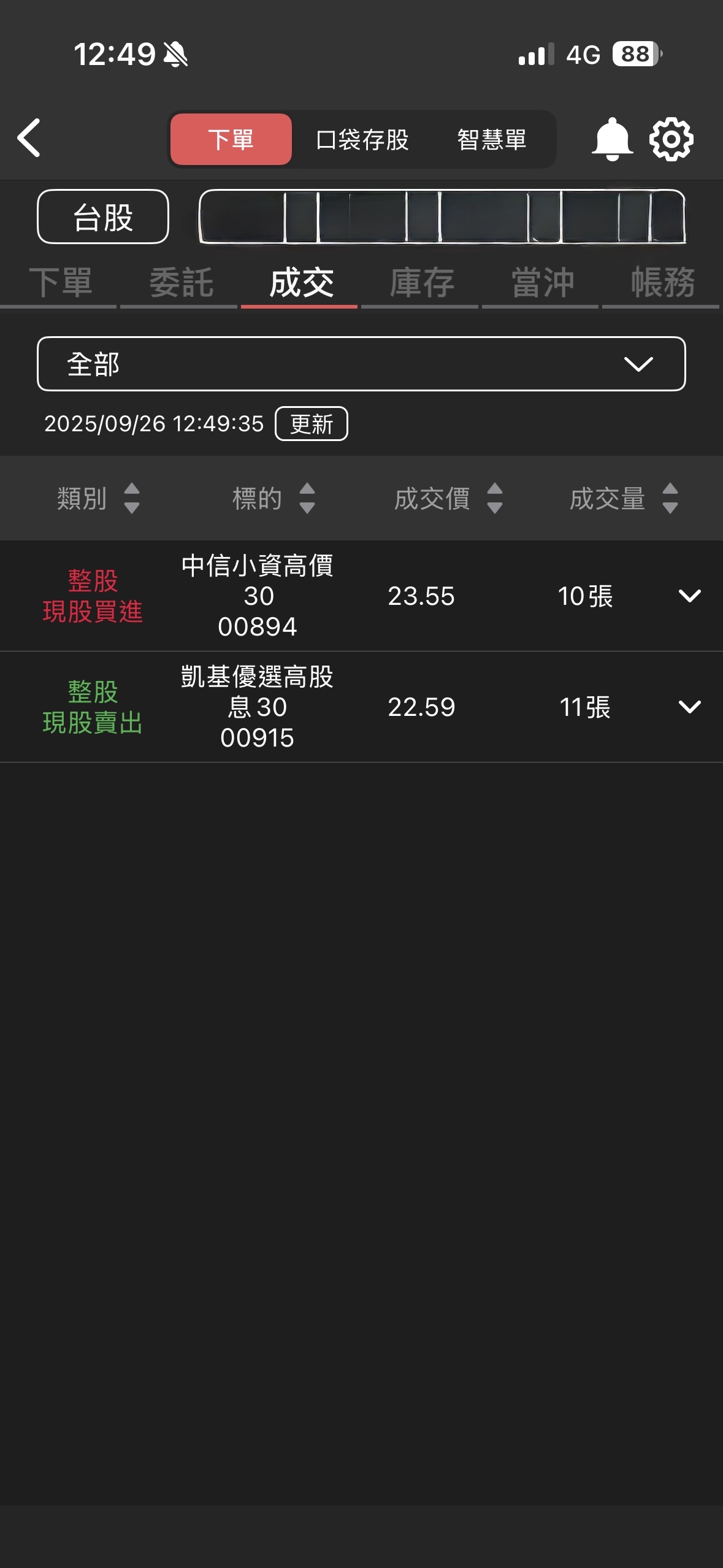The height and width of the screenshot is (1568, 723).
Task: Open the 庫存 tab
Action: click(x=421, y=283)
